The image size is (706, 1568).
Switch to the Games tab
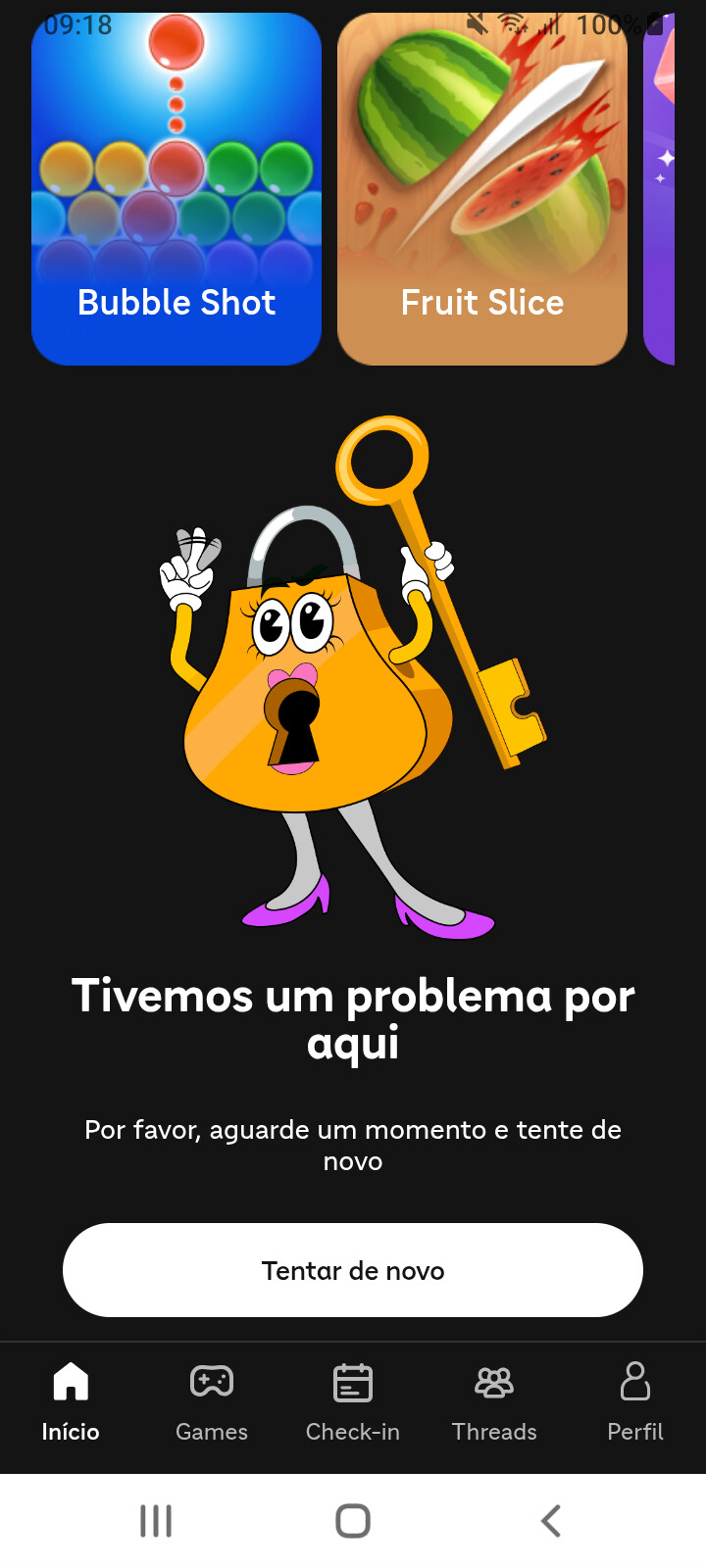pyautogui.click(x=212, y=1402)
